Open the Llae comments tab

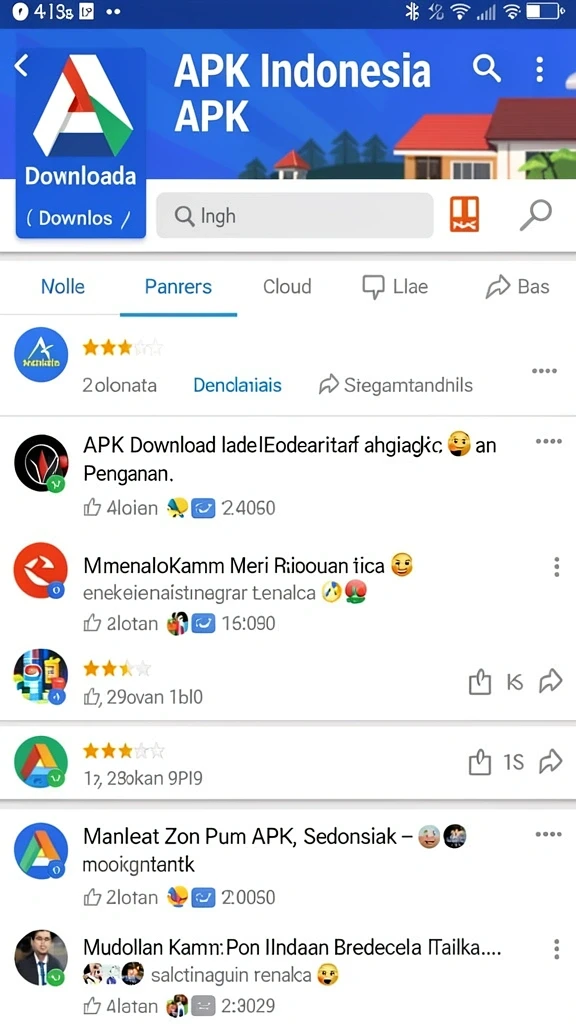(395, 287)
